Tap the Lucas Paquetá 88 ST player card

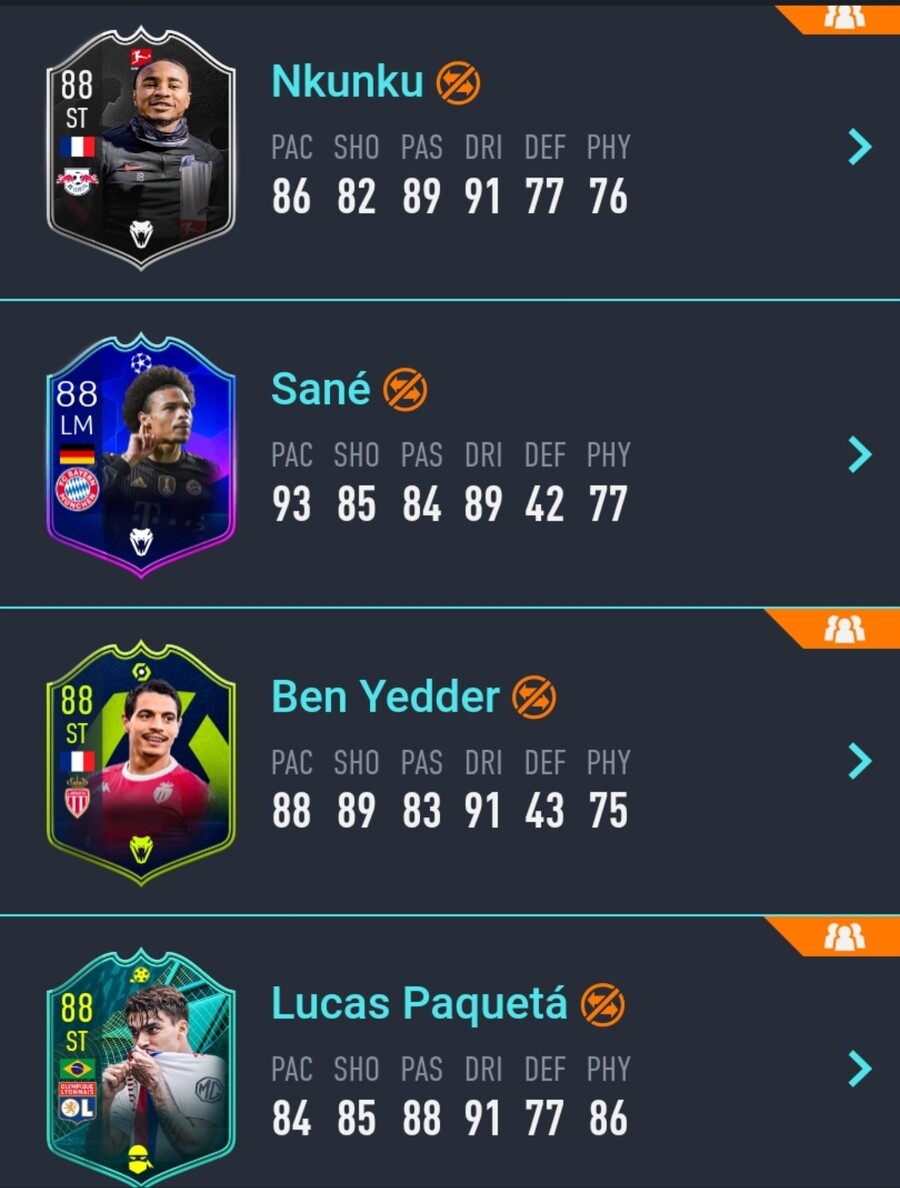pos(141,1069)
